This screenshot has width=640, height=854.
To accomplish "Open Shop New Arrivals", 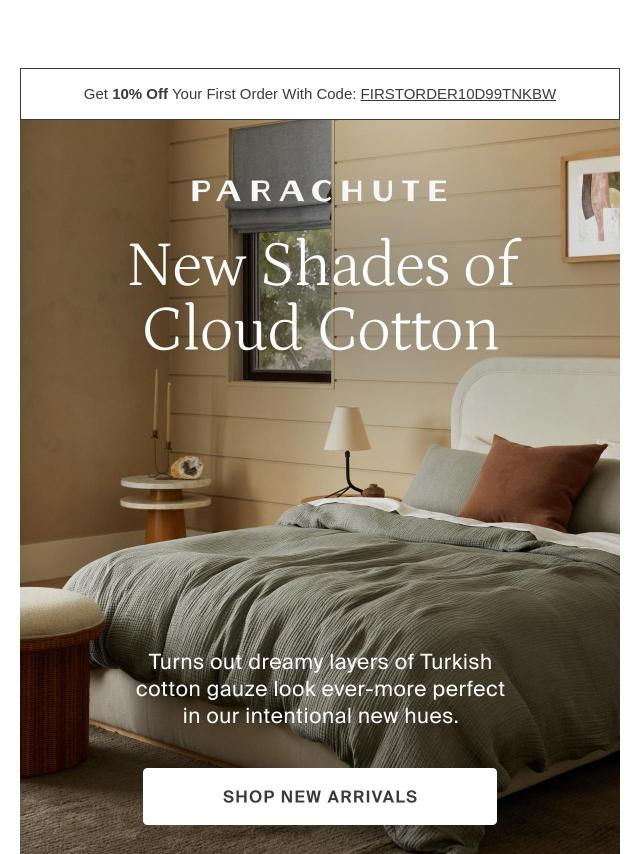I will click(320, 796).
